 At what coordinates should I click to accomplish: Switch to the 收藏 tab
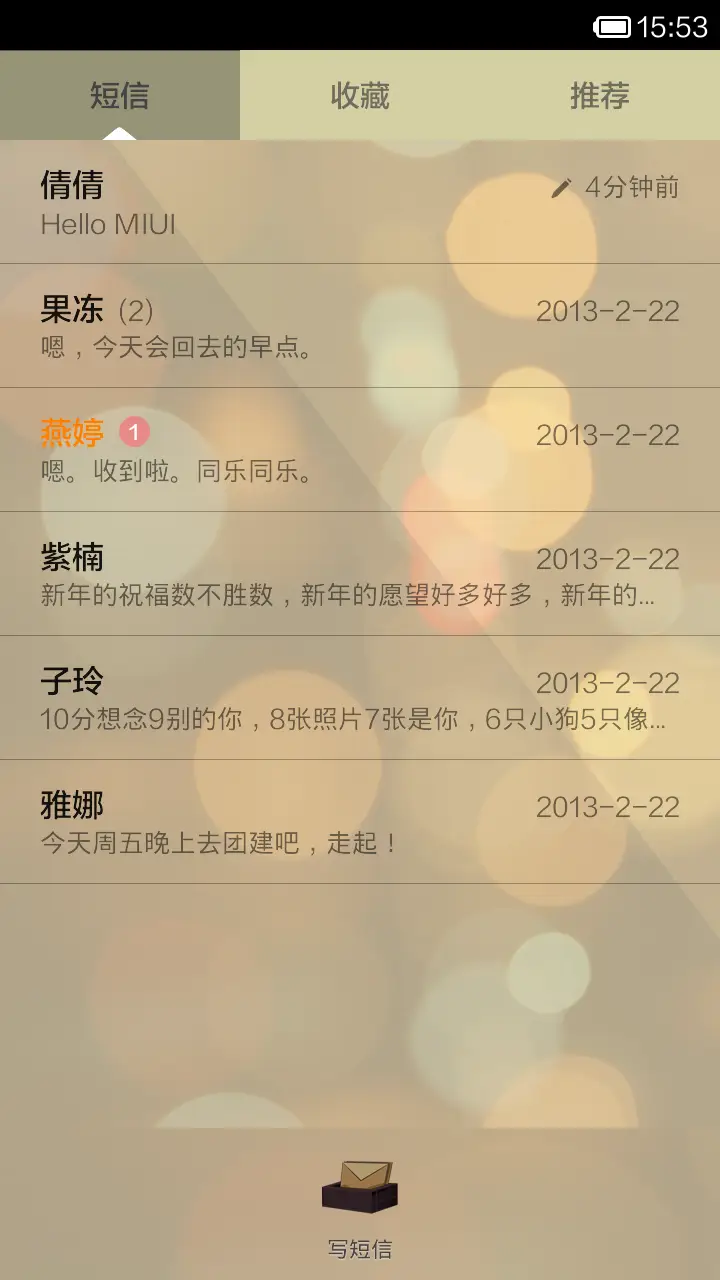tap(360, 95)
